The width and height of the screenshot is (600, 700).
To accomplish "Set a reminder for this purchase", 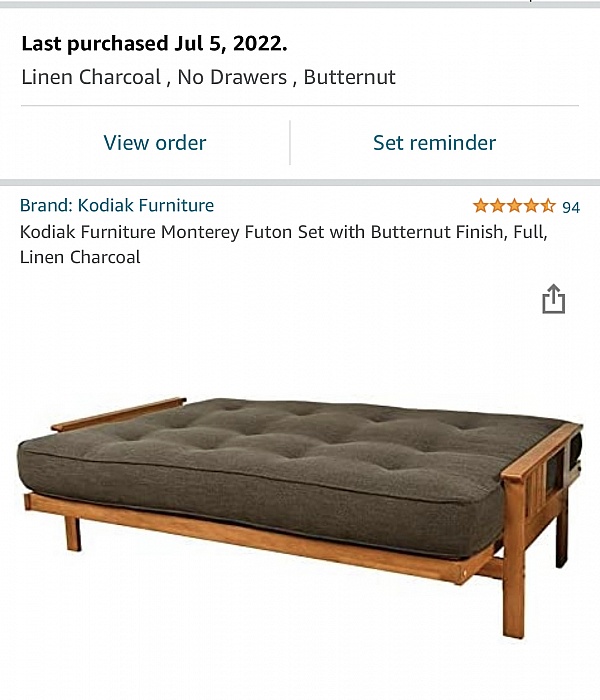I will 434,143.
